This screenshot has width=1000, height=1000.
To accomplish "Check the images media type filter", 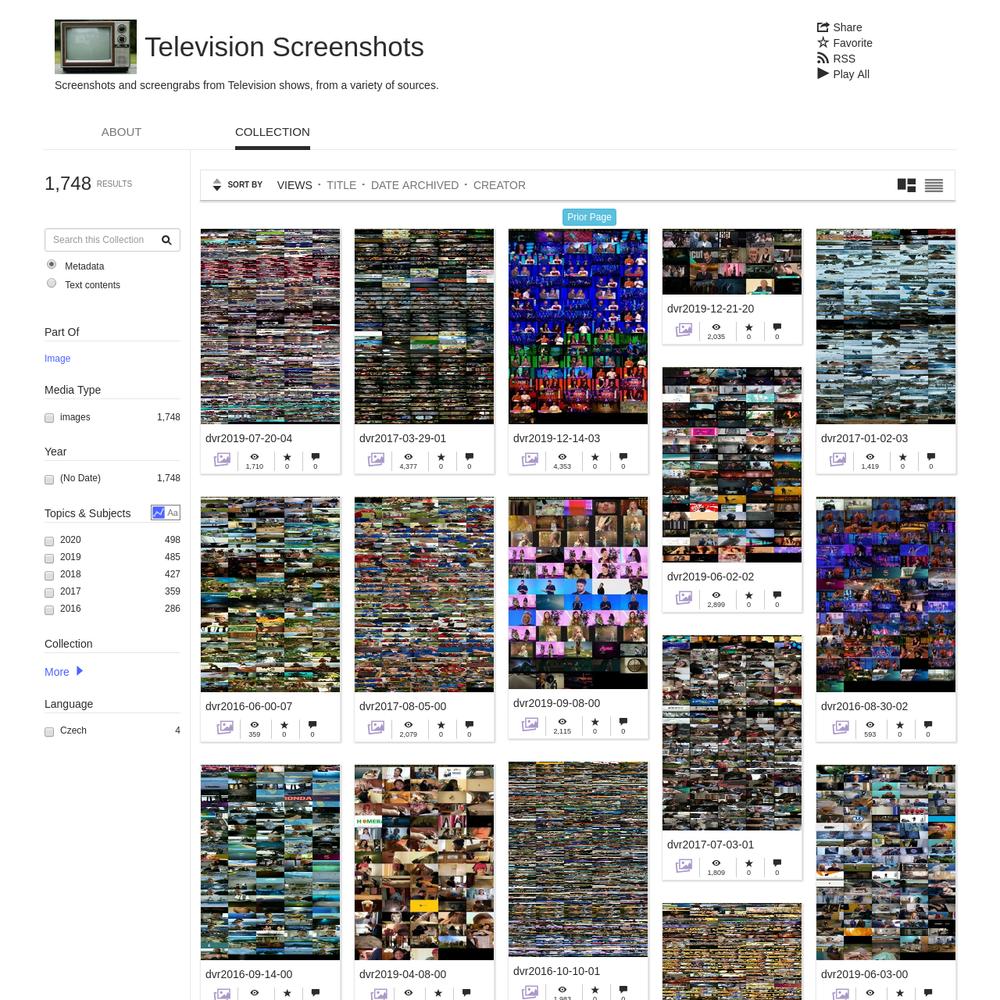I will tap(49, 418).
